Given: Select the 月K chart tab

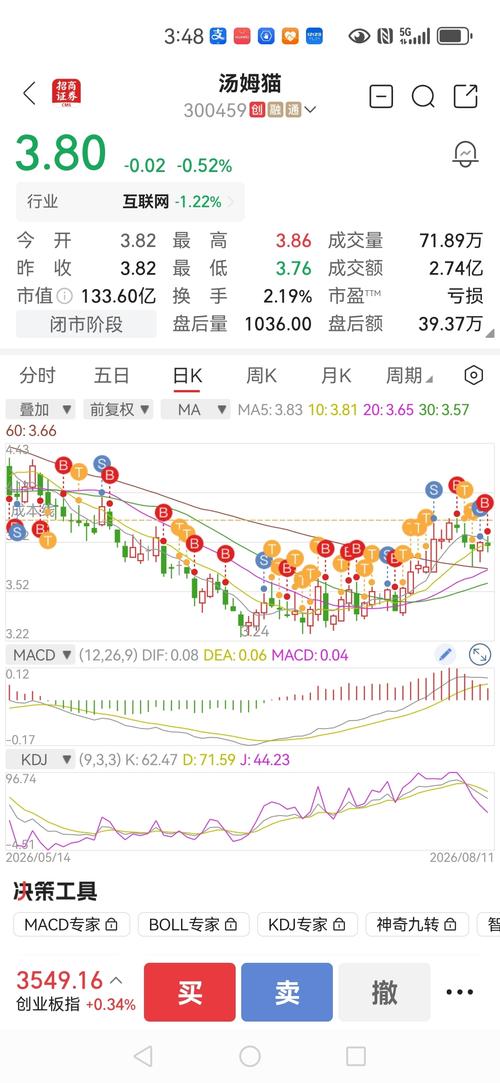Looking at the screenshot, I should click(336, 376).
